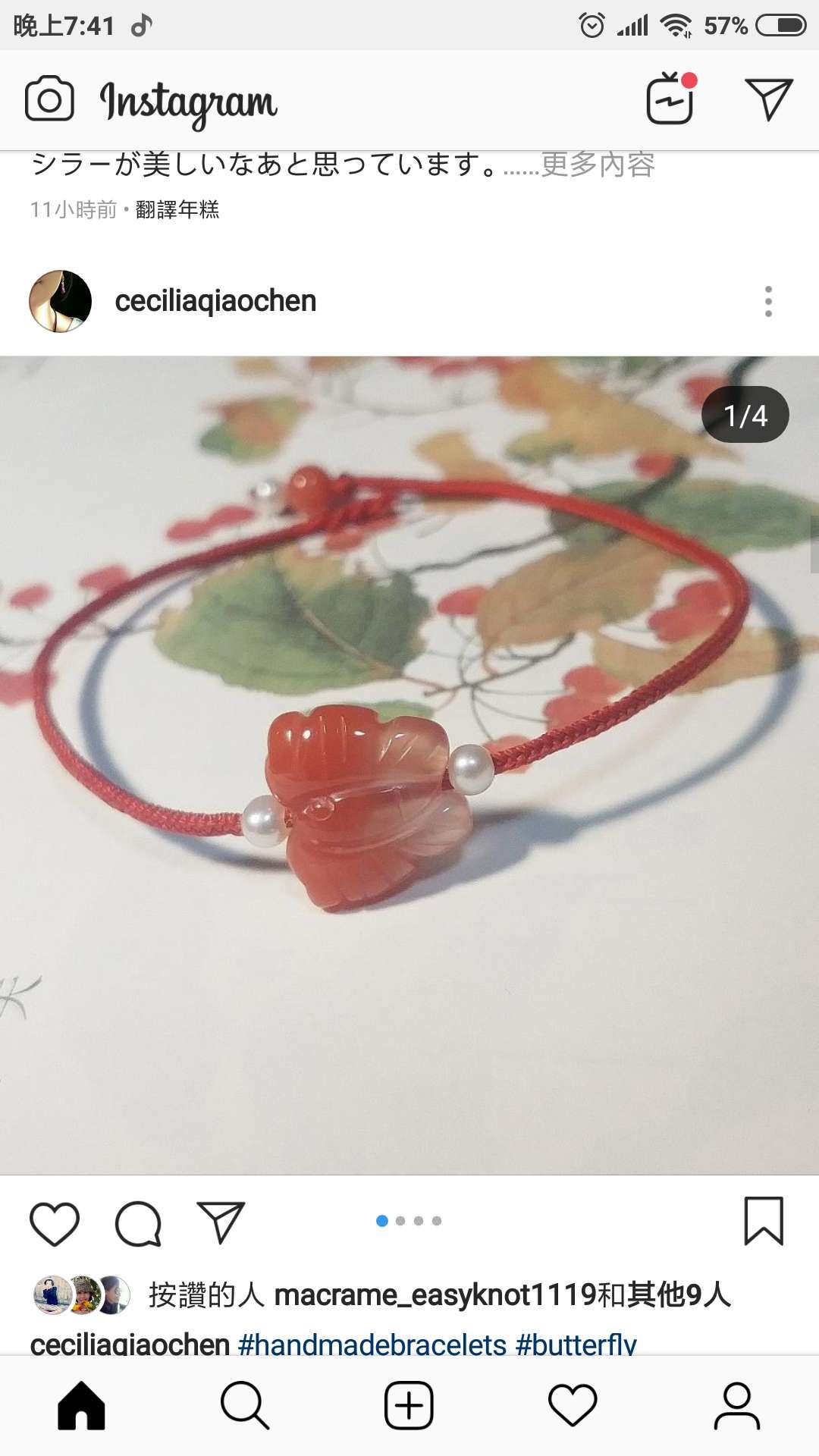The width and height of the screenshot is (819, 1456).
Task: Open the Activity heart tab
Action: pyautogui.click(x=573, y=1405)
